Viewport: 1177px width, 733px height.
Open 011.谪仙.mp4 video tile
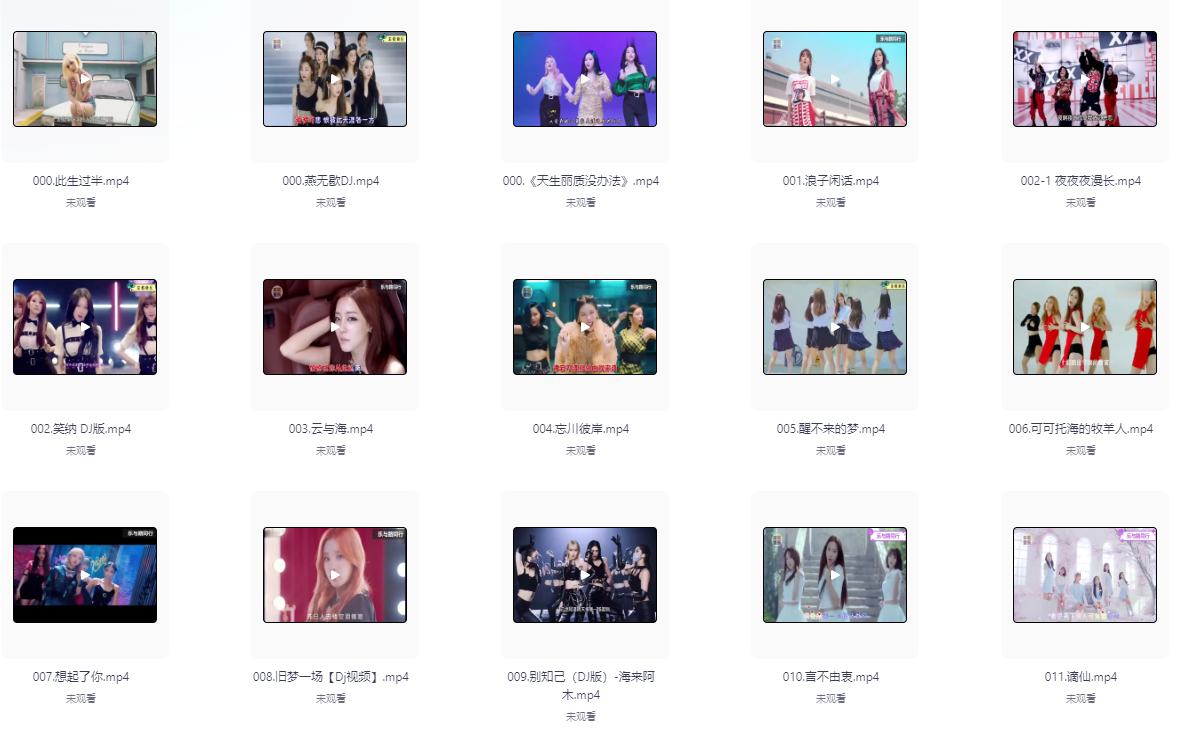tap(1085, 575)
